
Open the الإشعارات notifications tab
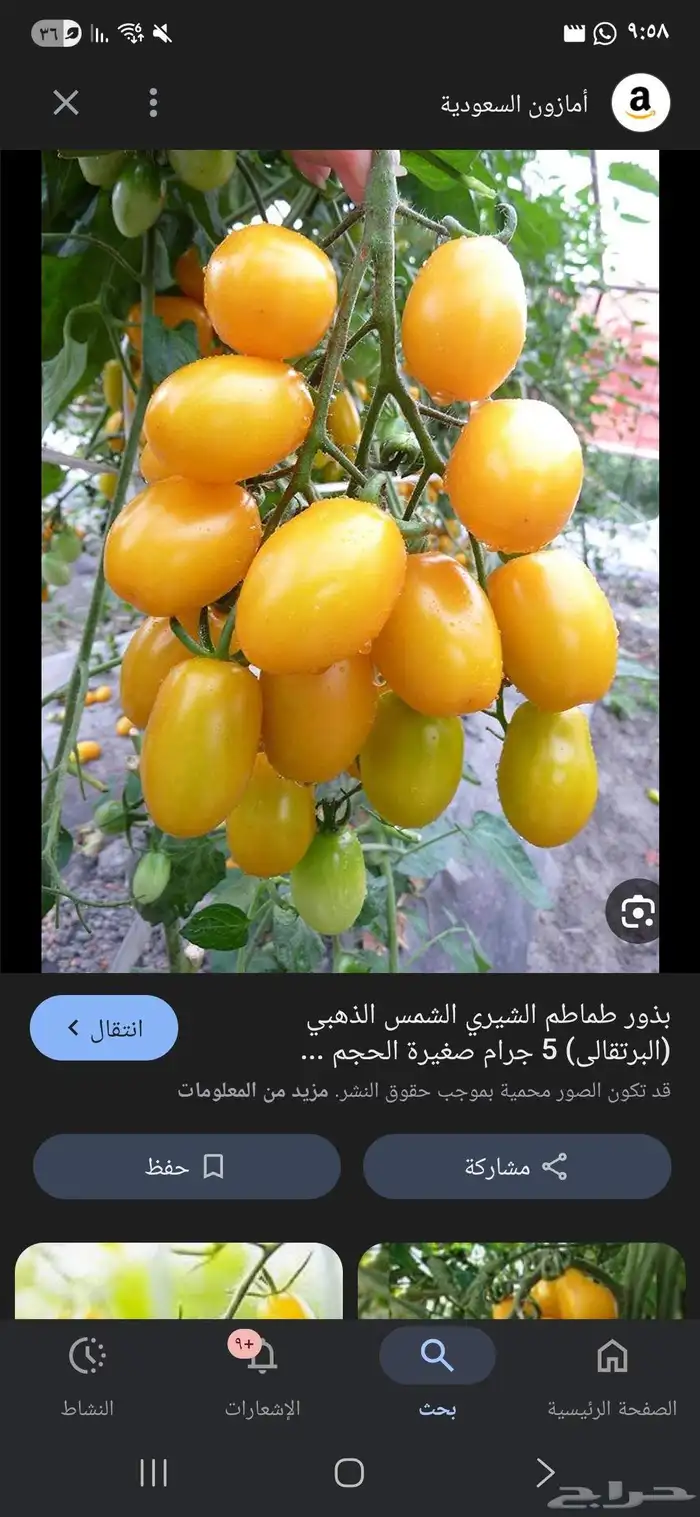coord(262,1377)
